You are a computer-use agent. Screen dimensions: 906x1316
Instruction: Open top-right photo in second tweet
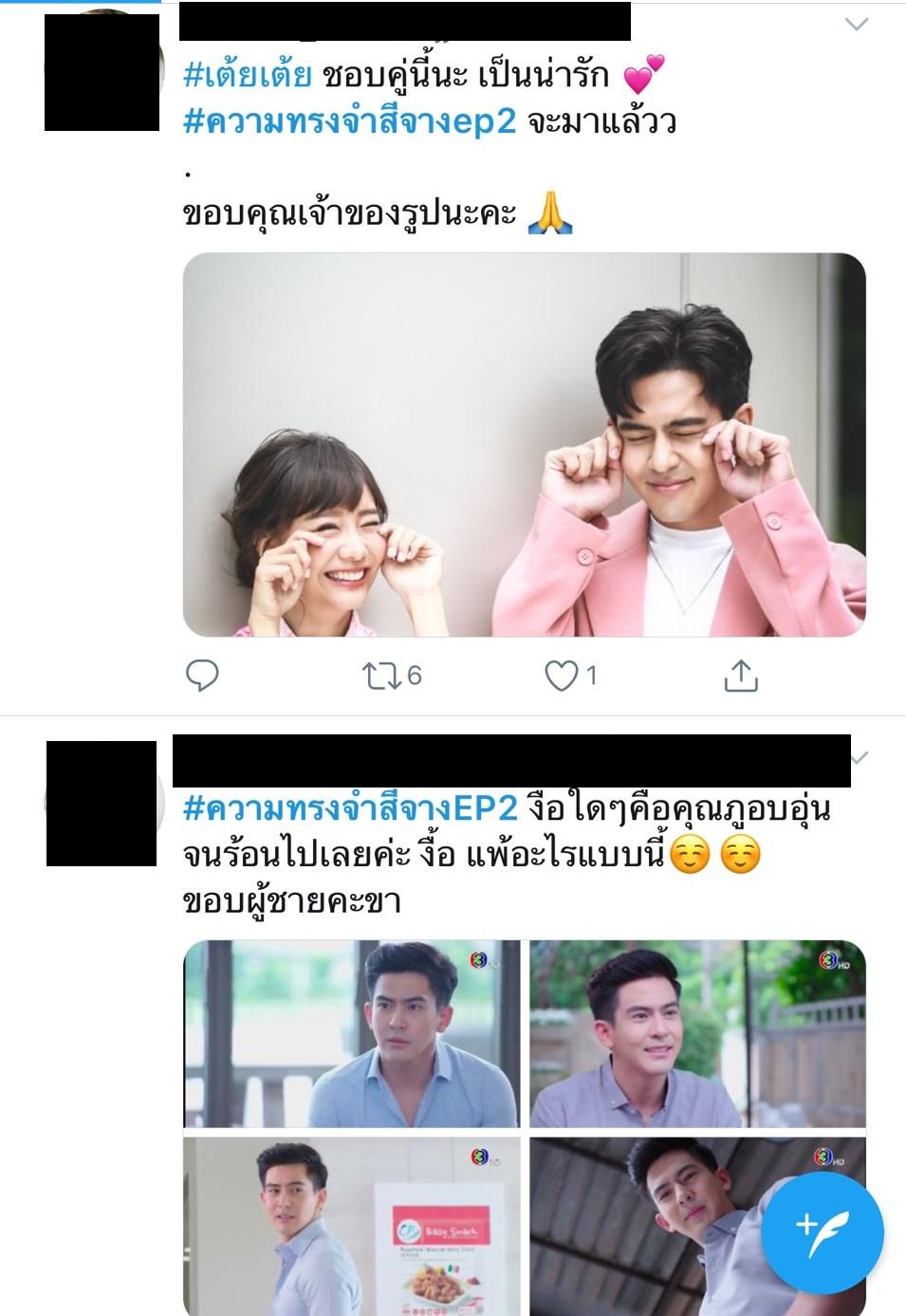pos(697,1033)
